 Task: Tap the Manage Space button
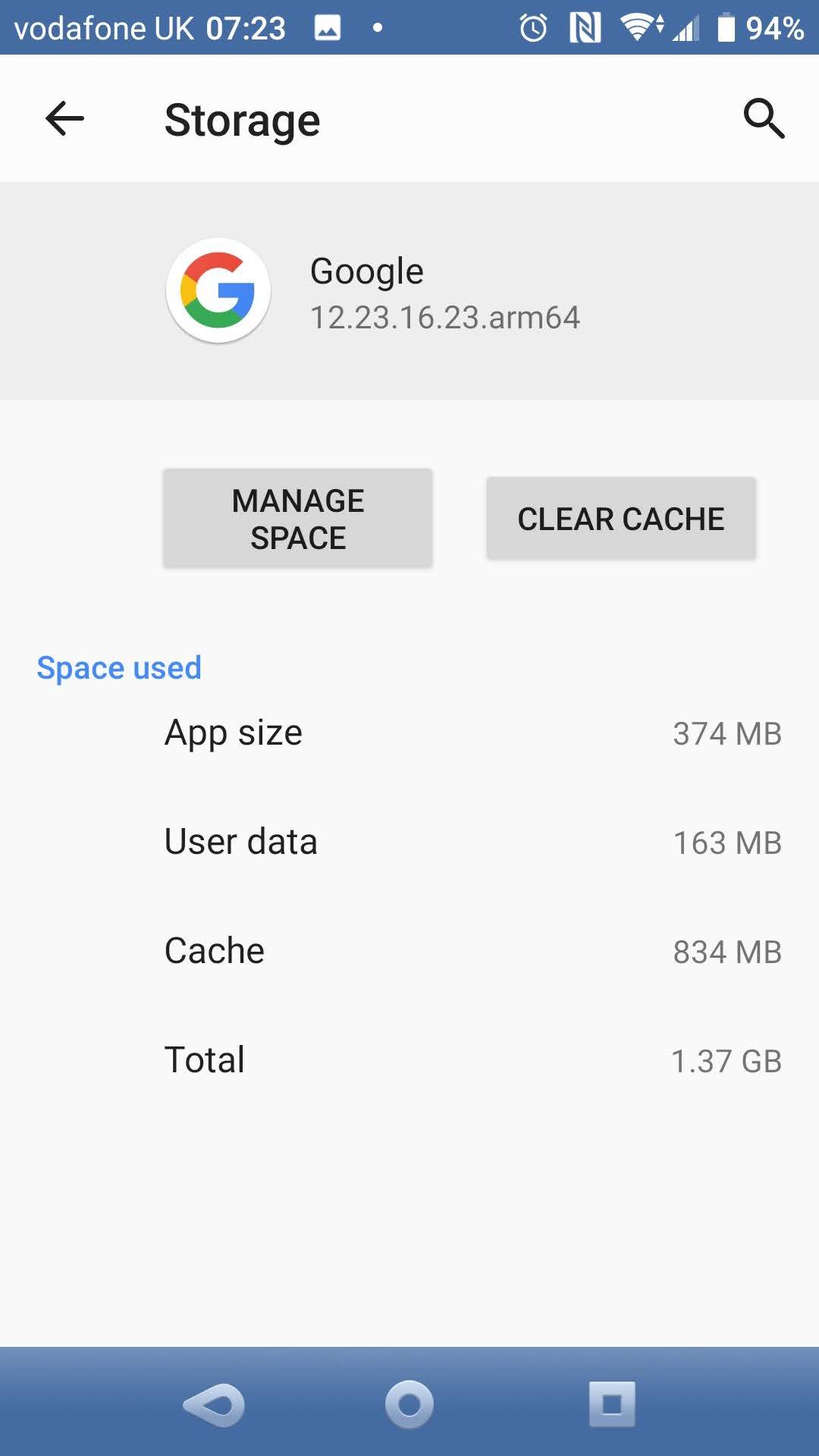[x=298, y=519]
